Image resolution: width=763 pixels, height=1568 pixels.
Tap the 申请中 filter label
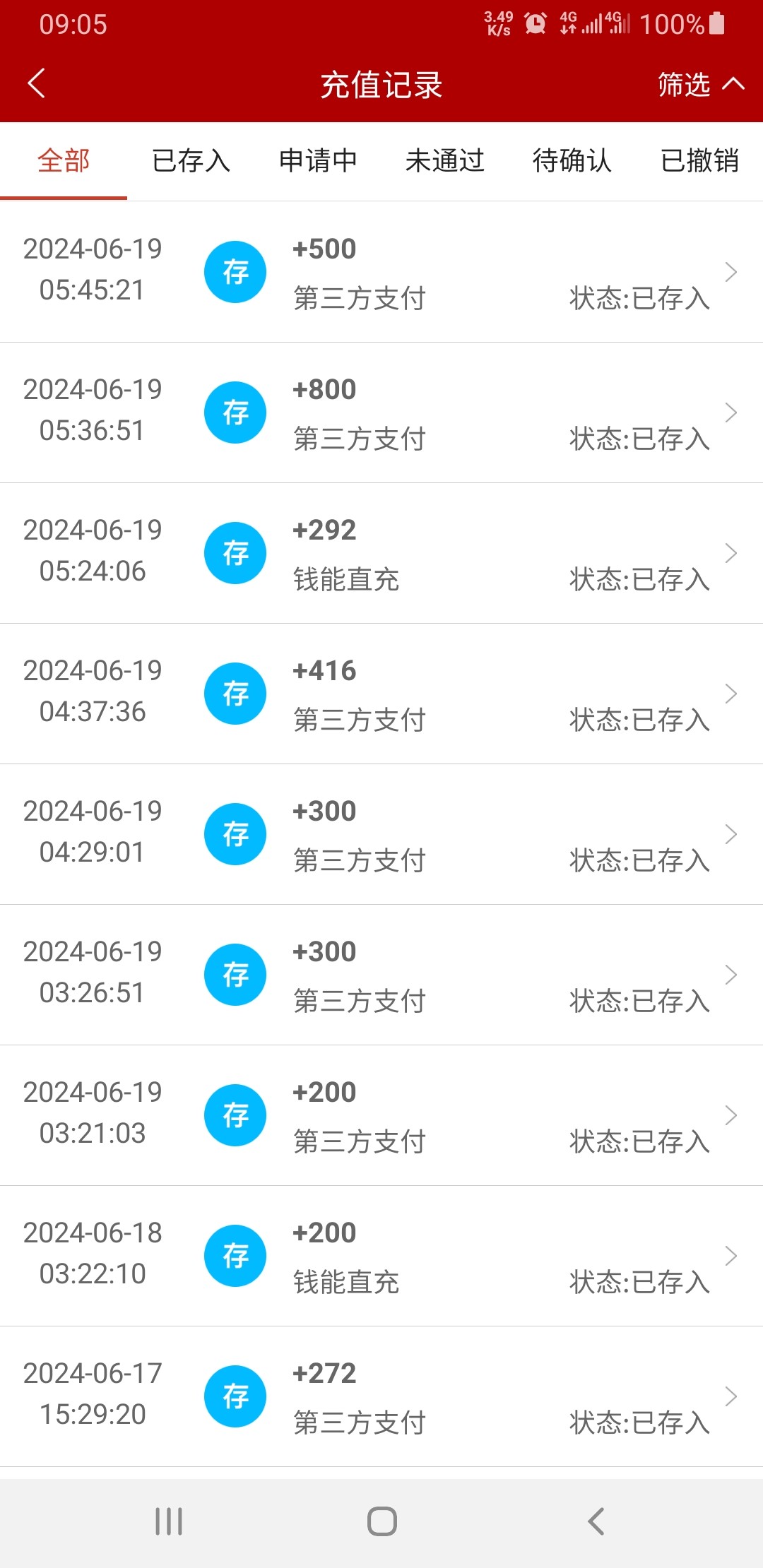click(x=318, y=161)
